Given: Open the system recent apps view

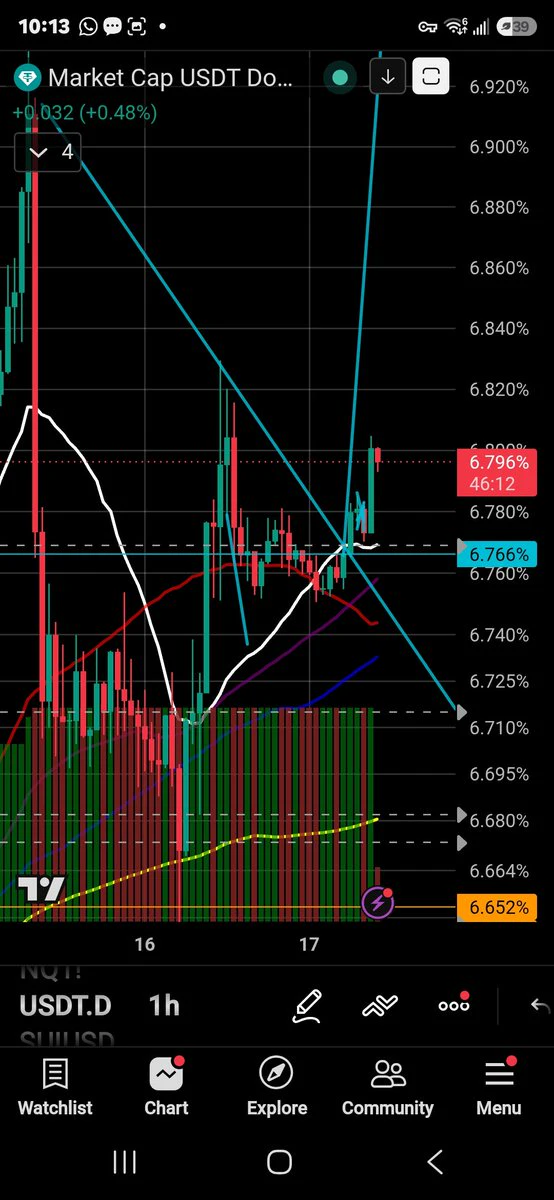Looking at the screenshot, I should coord(124,1161).
